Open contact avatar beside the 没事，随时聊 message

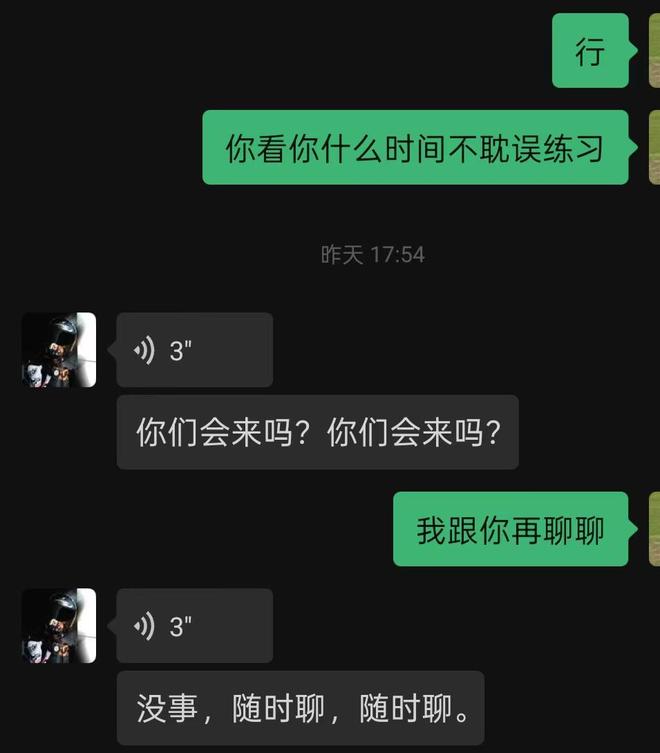(x=59, y=626)
